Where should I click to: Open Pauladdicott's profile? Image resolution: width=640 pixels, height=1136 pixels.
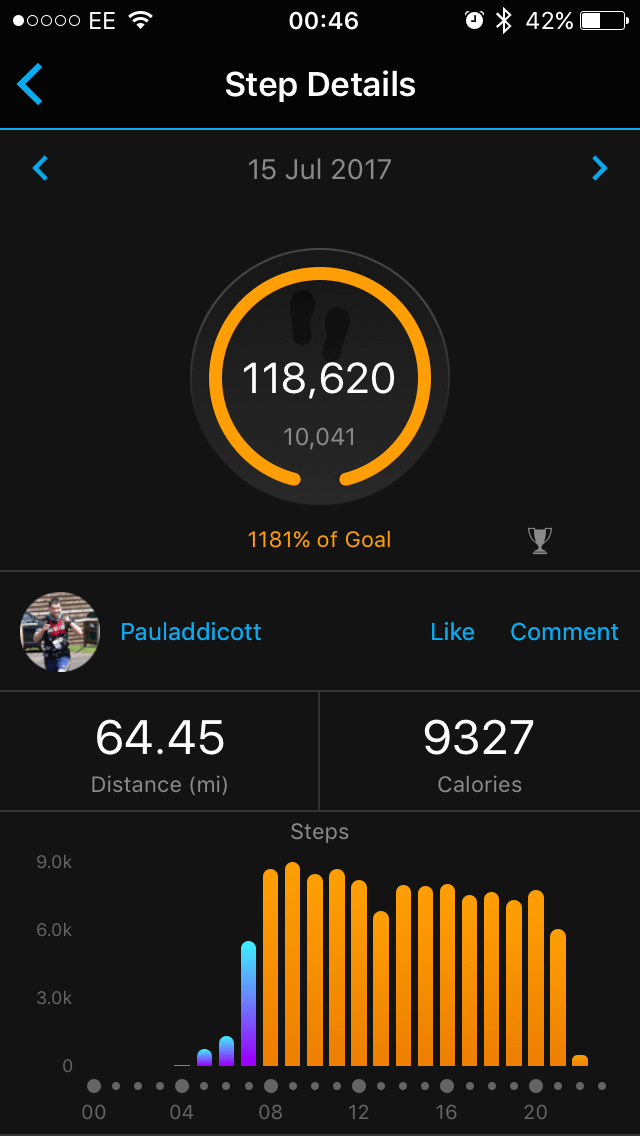click(x=191, y=632)
